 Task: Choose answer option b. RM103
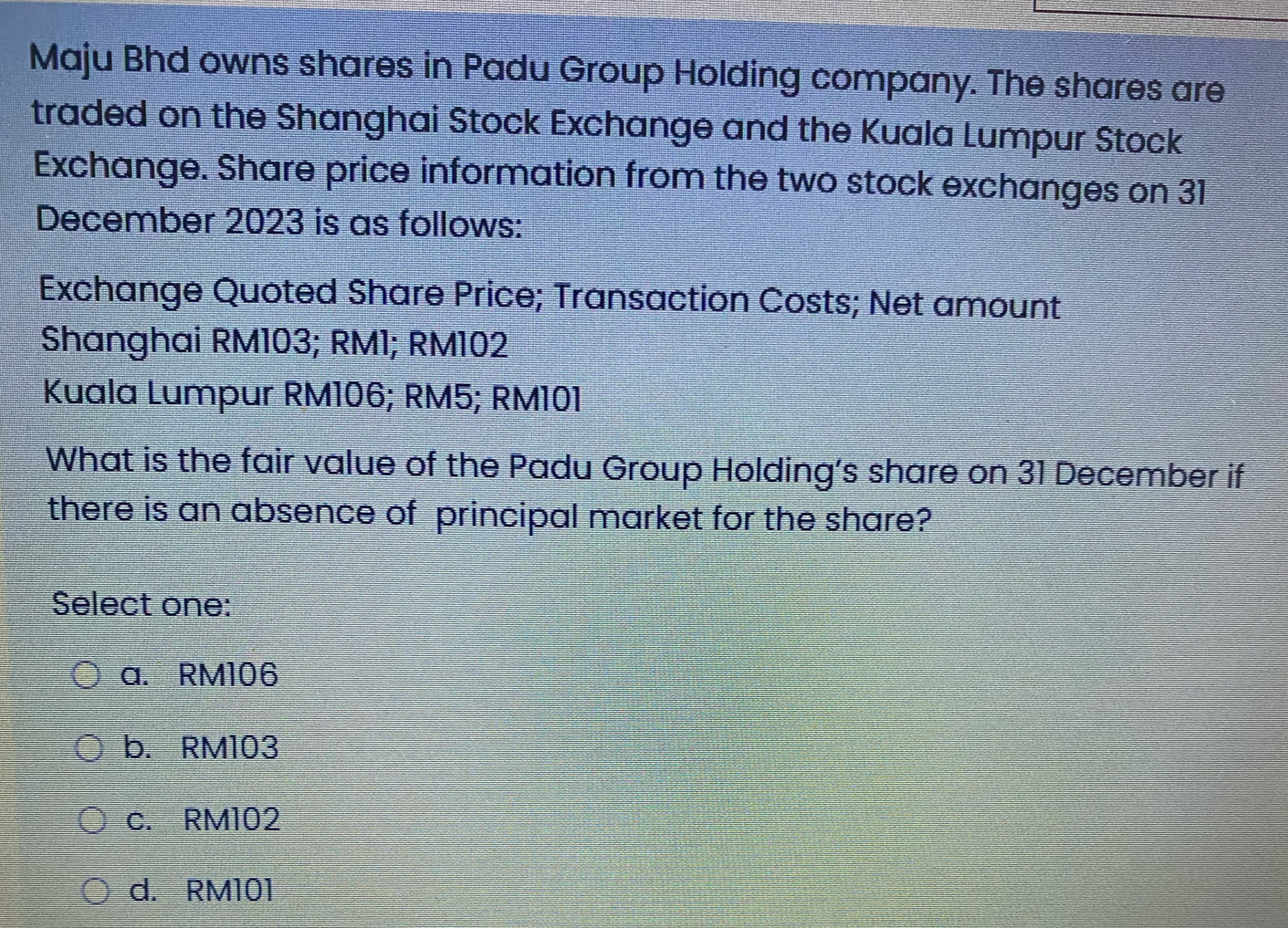point(88,749)
